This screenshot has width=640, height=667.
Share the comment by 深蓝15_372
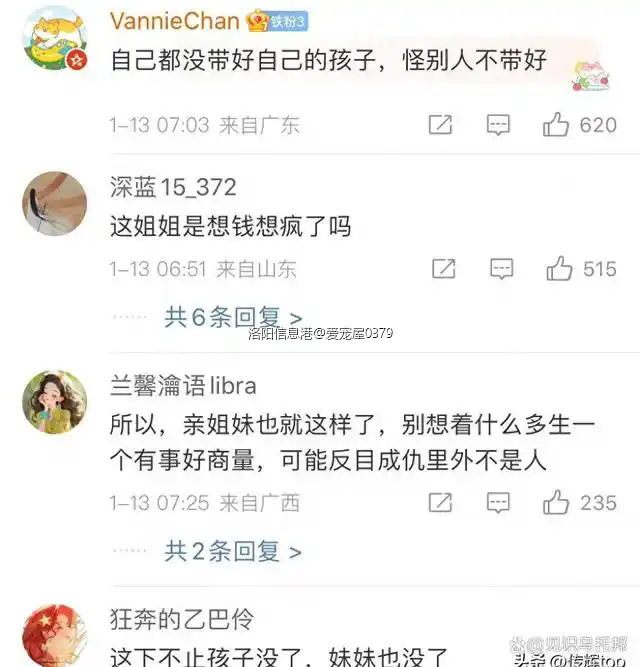click(444, 269)
